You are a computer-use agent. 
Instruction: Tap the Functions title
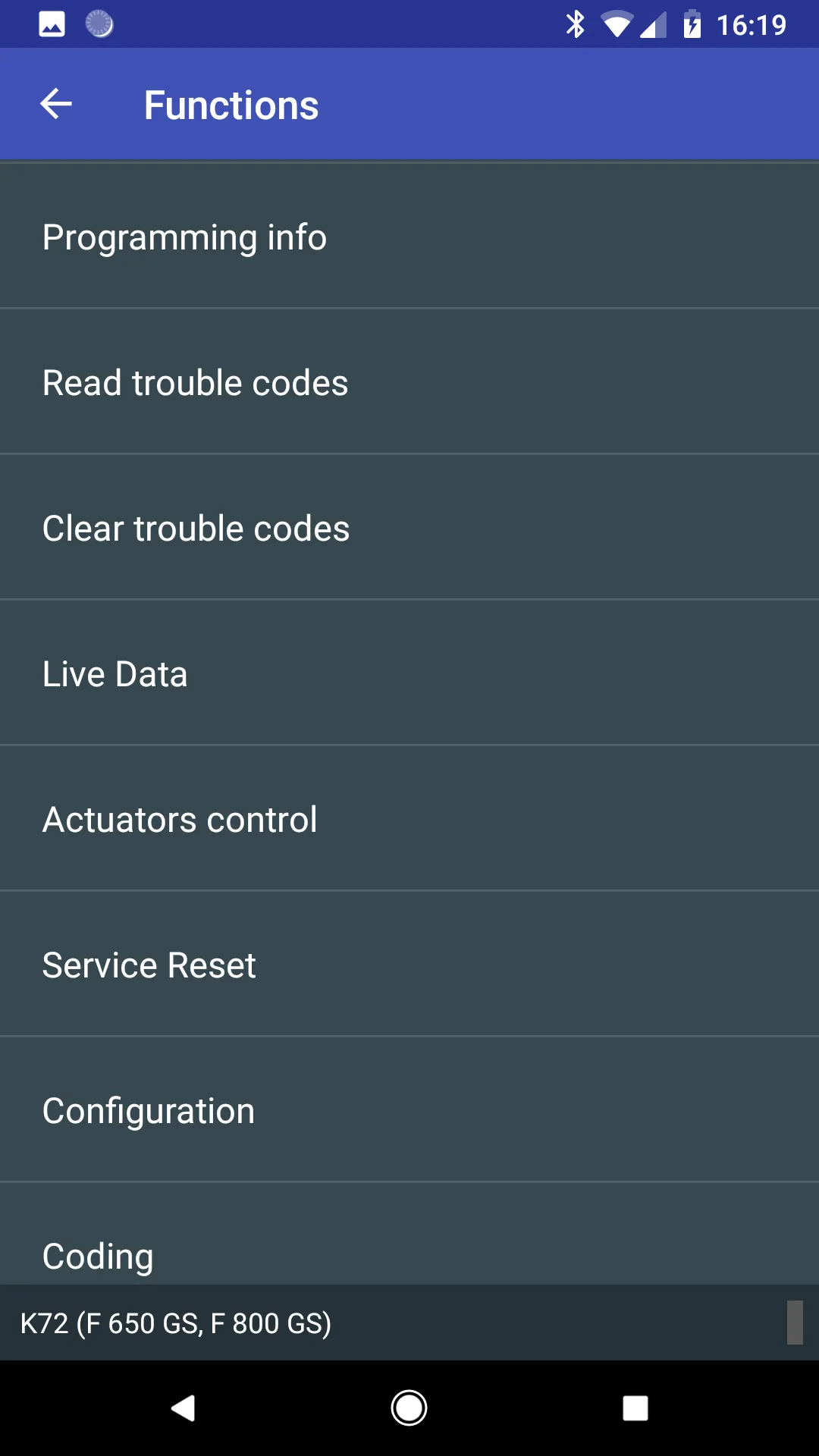coord(231,104)
